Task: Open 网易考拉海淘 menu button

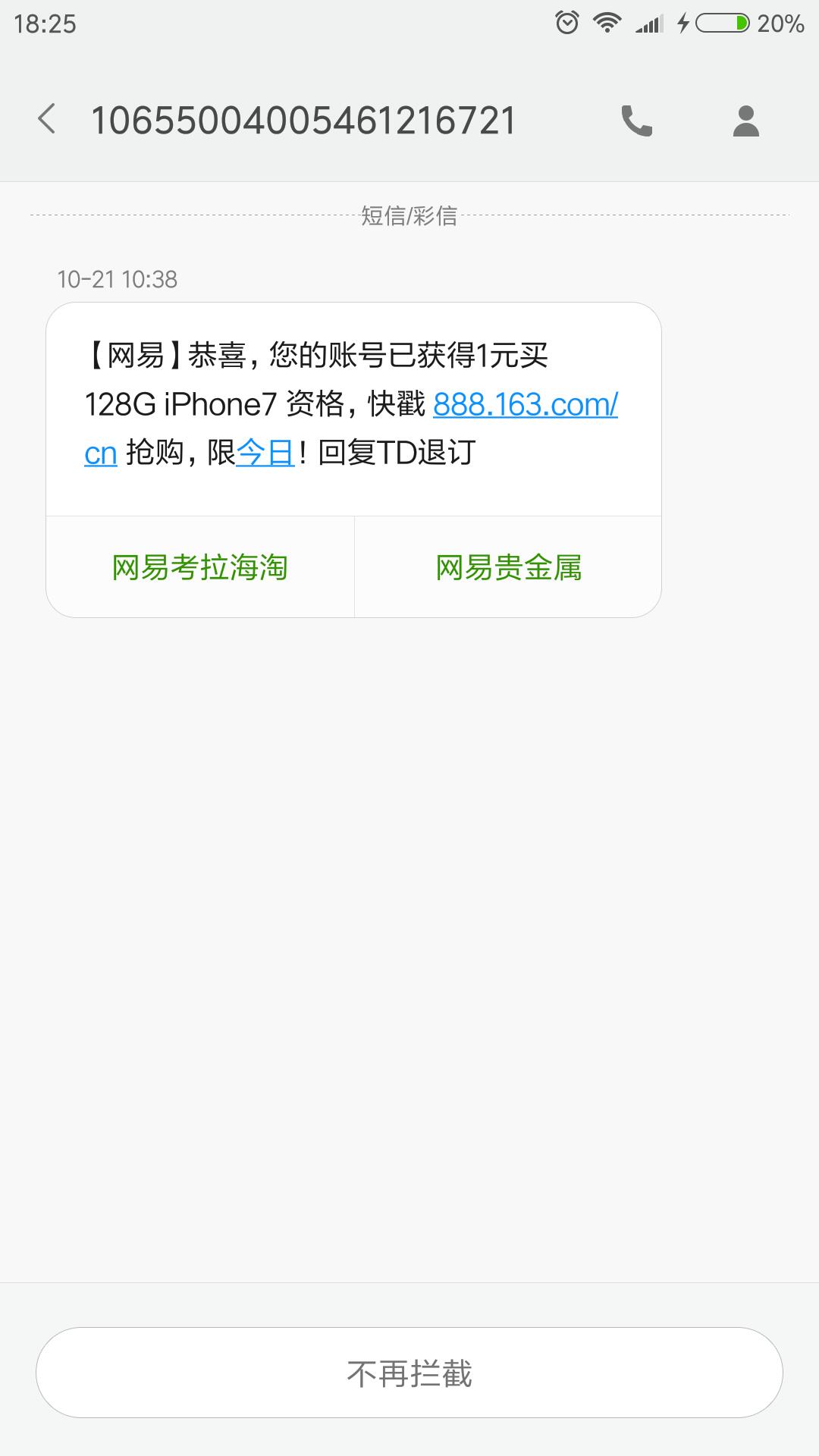Action: coord(200,567)
